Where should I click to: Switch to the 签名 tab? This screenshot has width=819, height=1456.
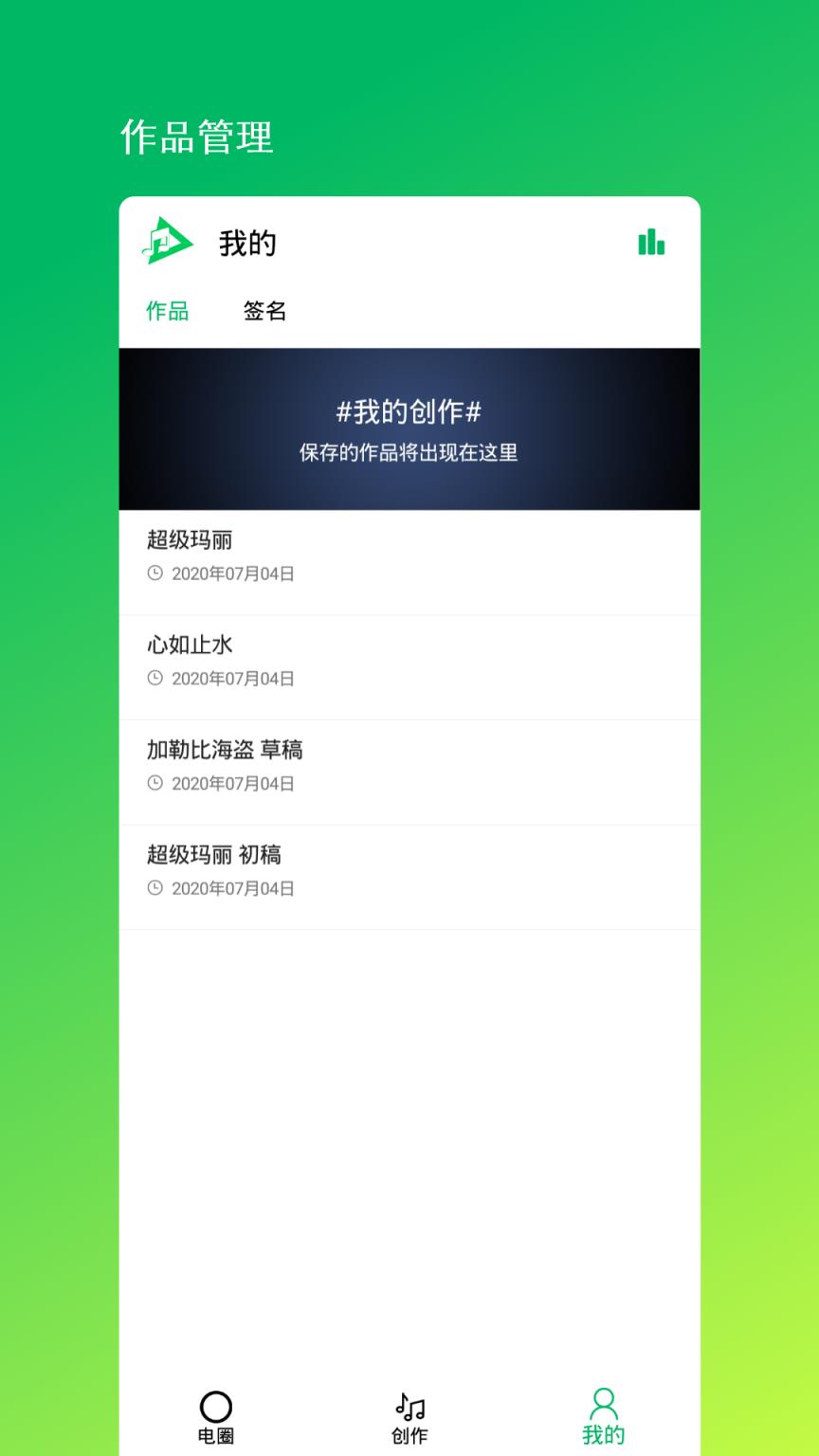click(x=265, y=311)
